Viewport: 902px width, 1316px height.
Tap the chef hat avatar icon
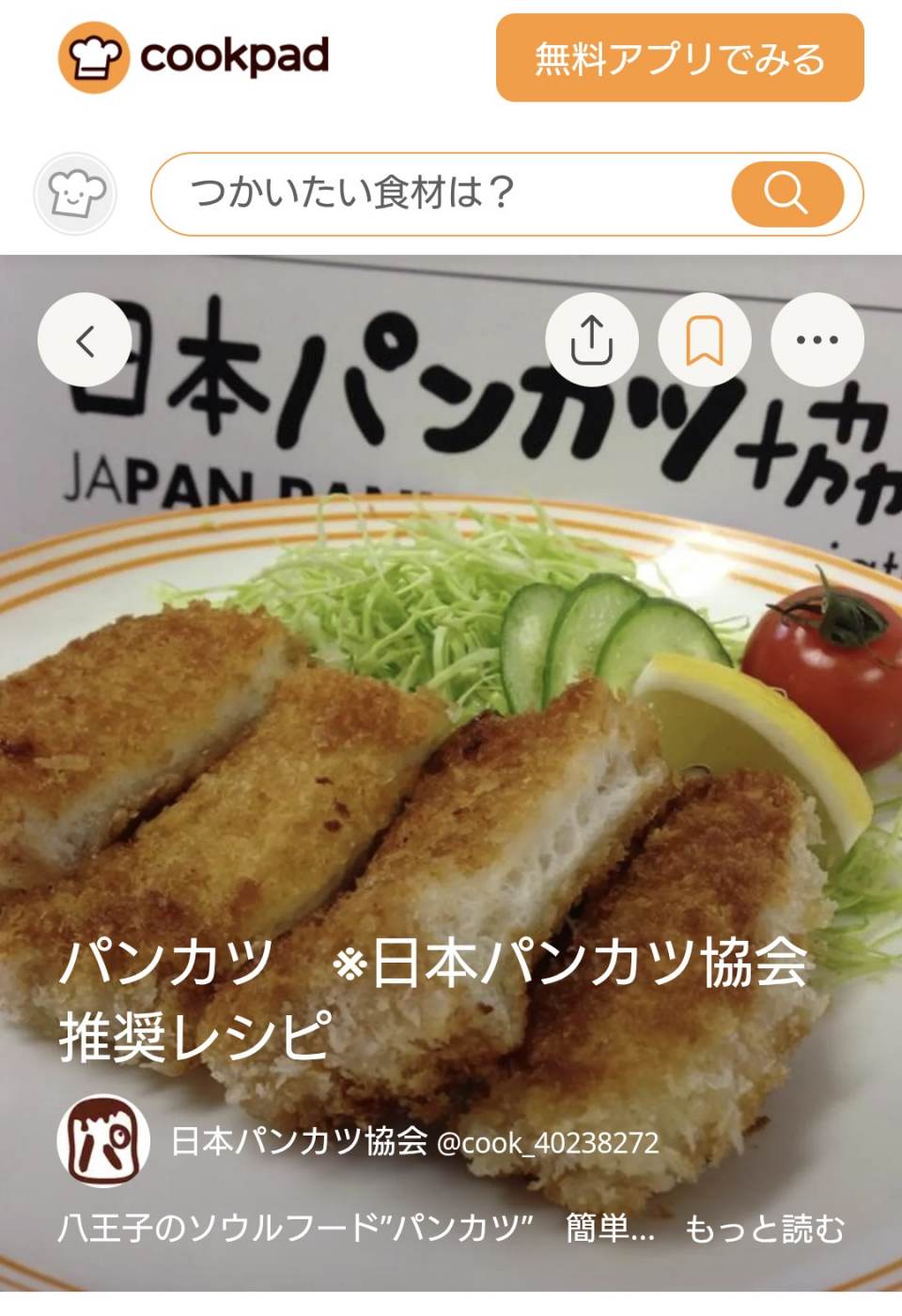pyautogui.click(x=76, y=194)
